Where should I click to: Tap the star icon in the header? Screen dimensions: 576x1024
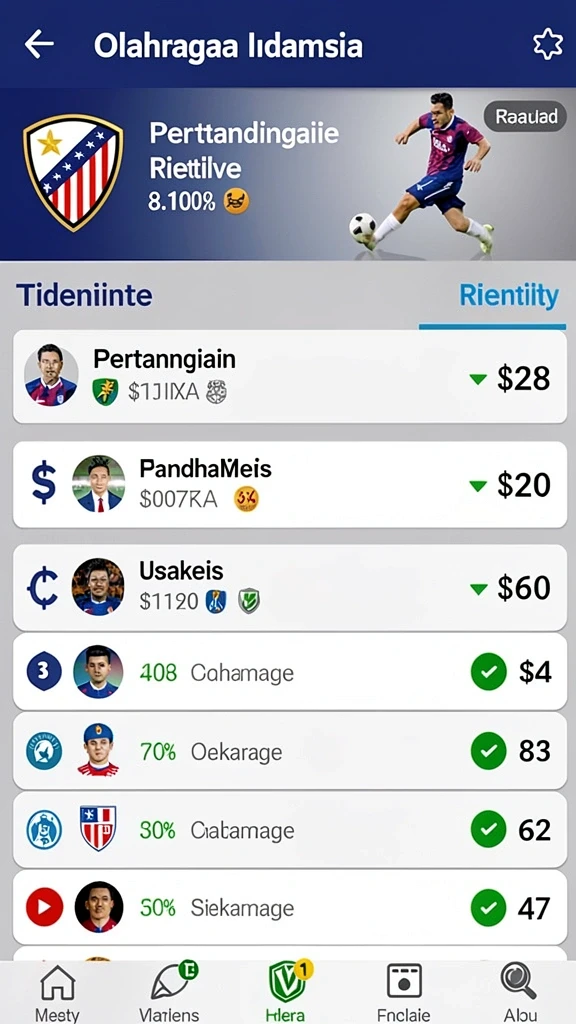point(547,45)
